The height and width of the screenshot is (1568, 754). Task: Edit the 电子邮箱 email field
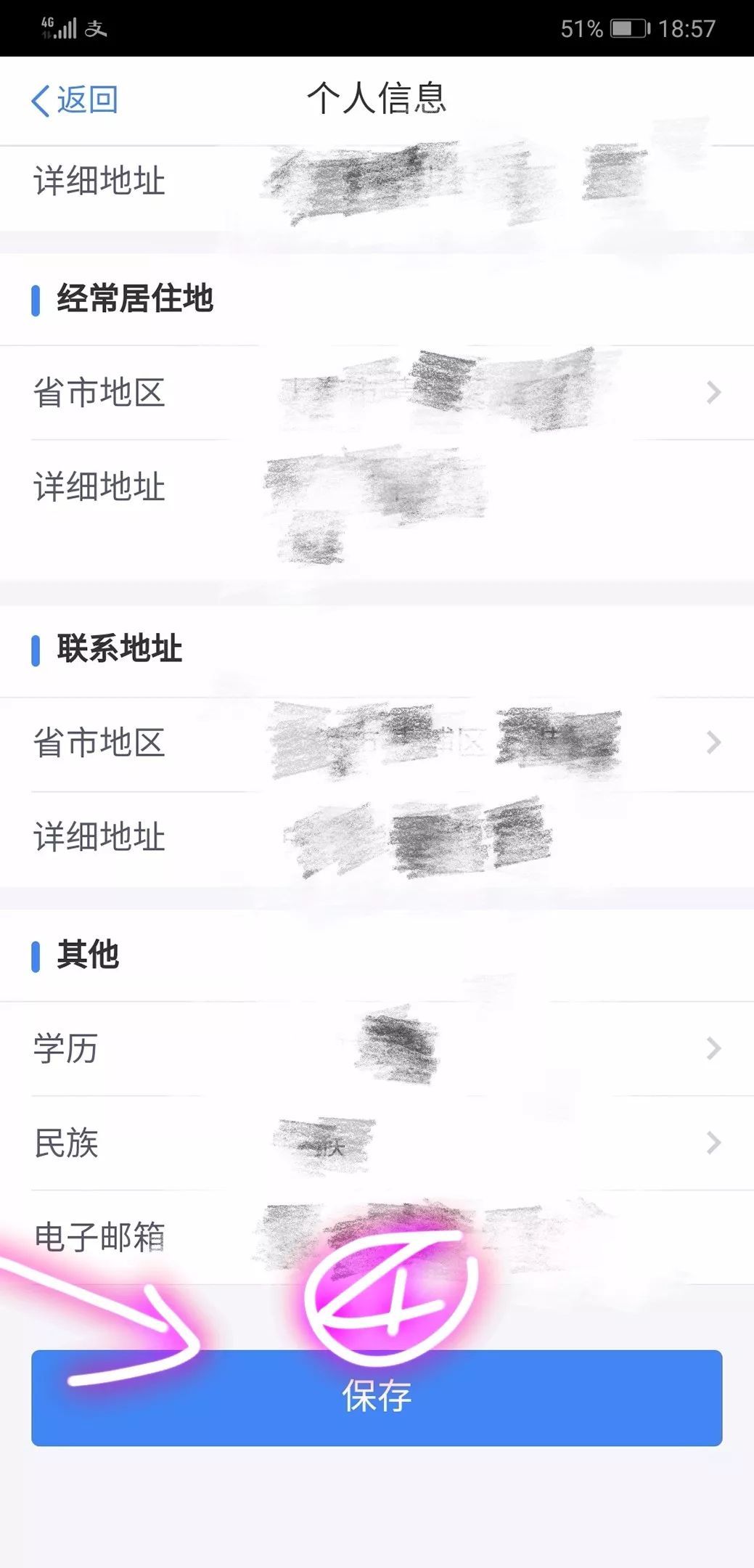pyautogui.click(x=377, y=1238)
